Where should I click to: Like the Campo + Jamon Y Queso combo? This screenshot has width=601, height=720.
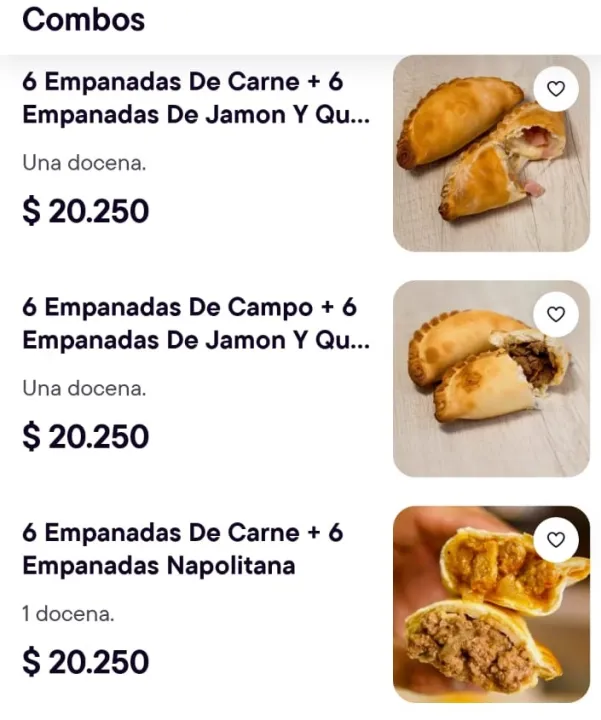(557, 314)
